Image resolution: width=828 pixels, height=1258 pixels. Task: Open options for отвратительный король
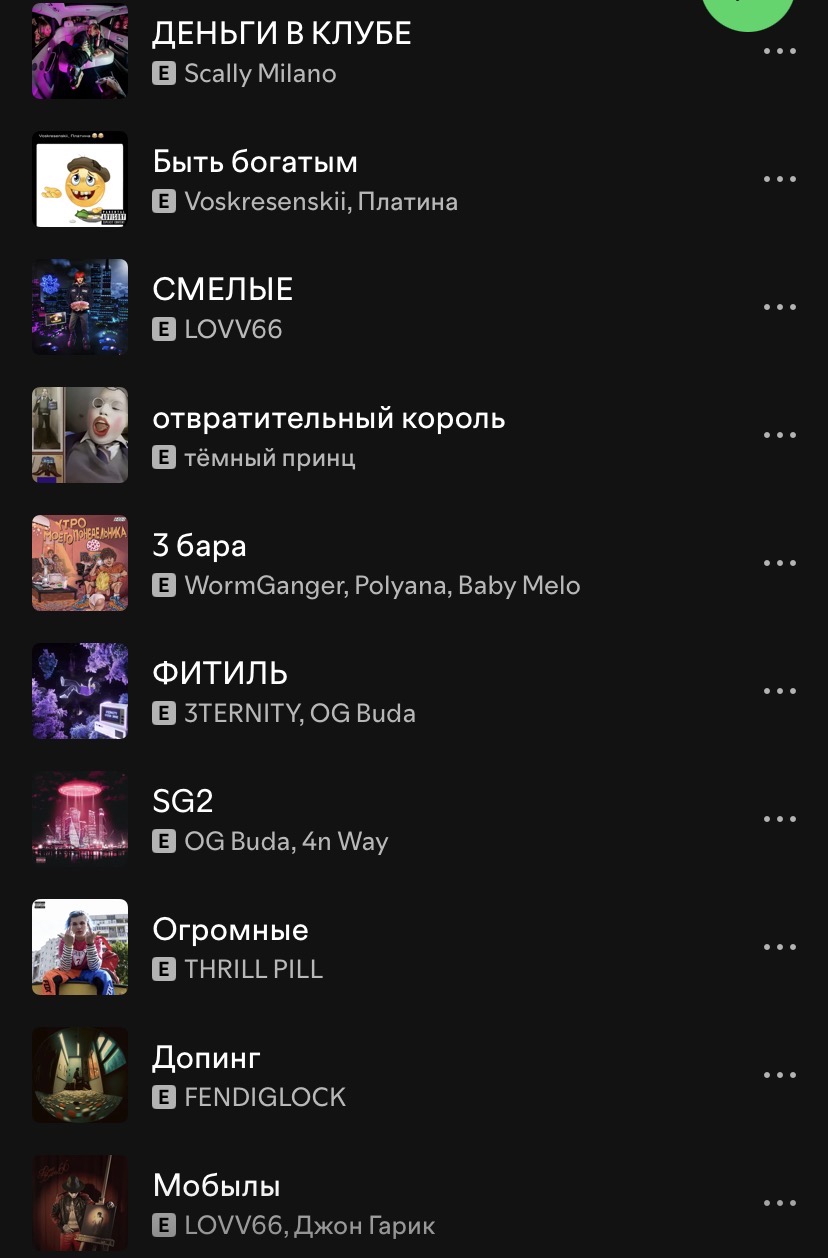click(779, 435)
